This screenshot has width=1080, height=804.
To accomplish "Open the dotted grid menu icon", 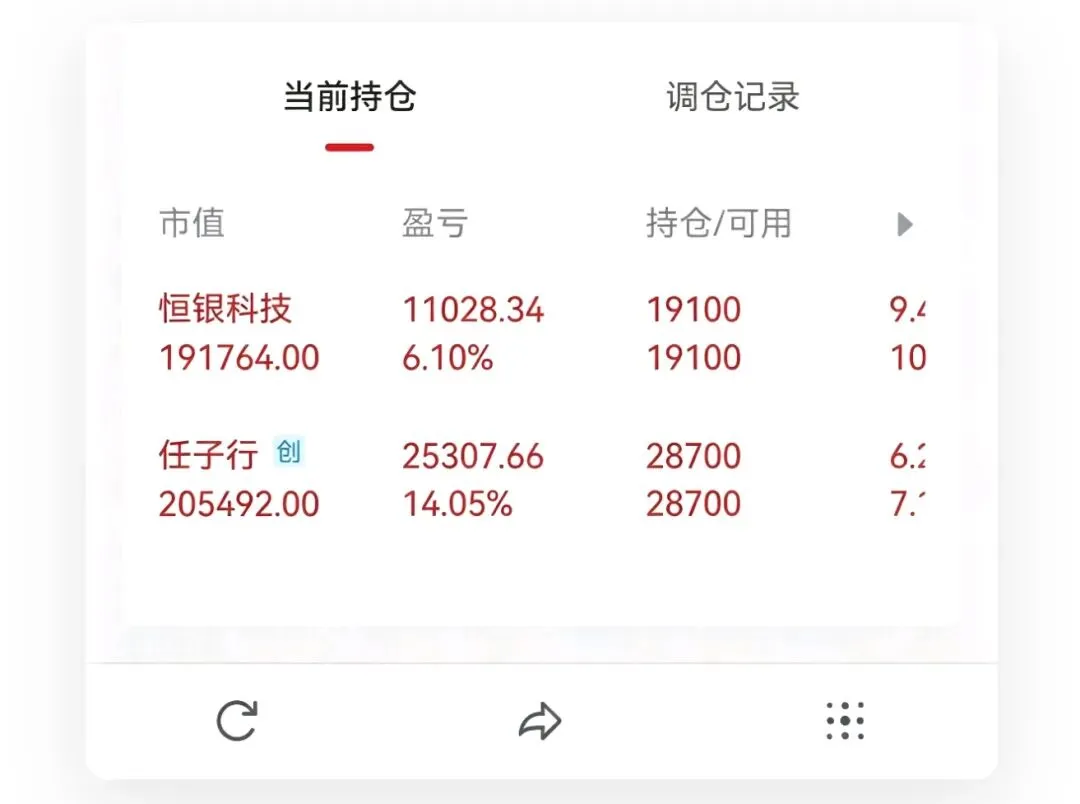I will pos(845,721).
